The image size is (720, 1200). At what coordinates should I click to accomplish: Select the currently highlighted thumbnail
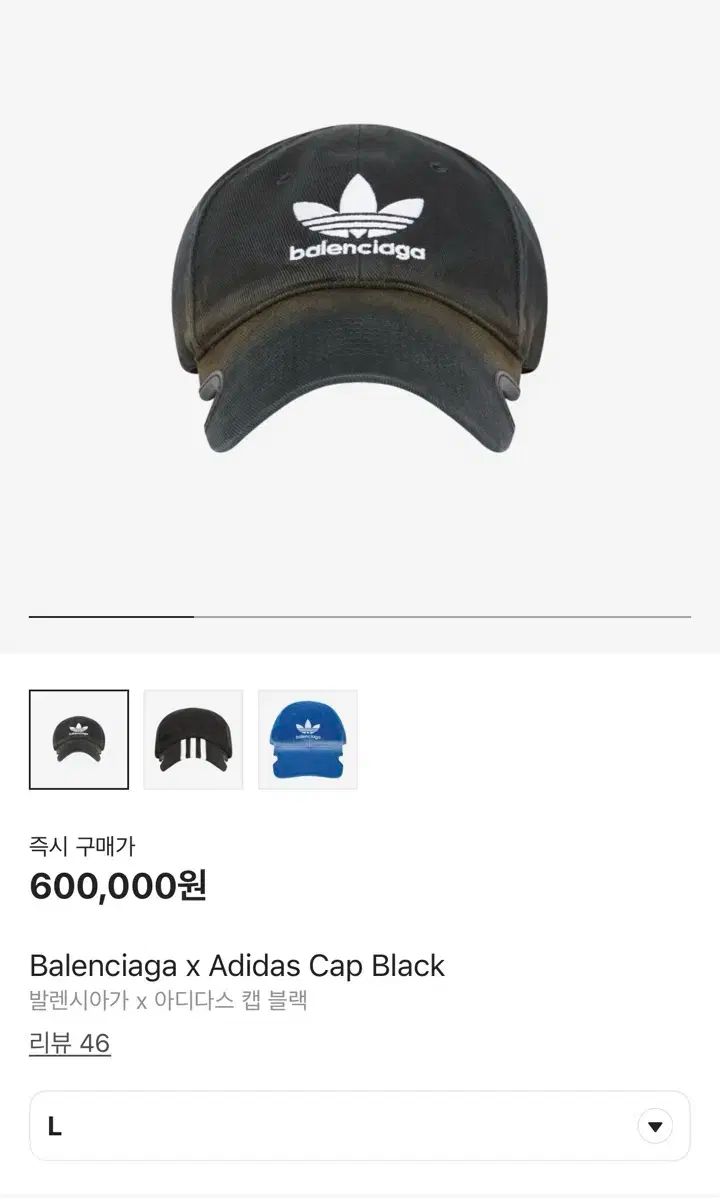pos(80,740)
